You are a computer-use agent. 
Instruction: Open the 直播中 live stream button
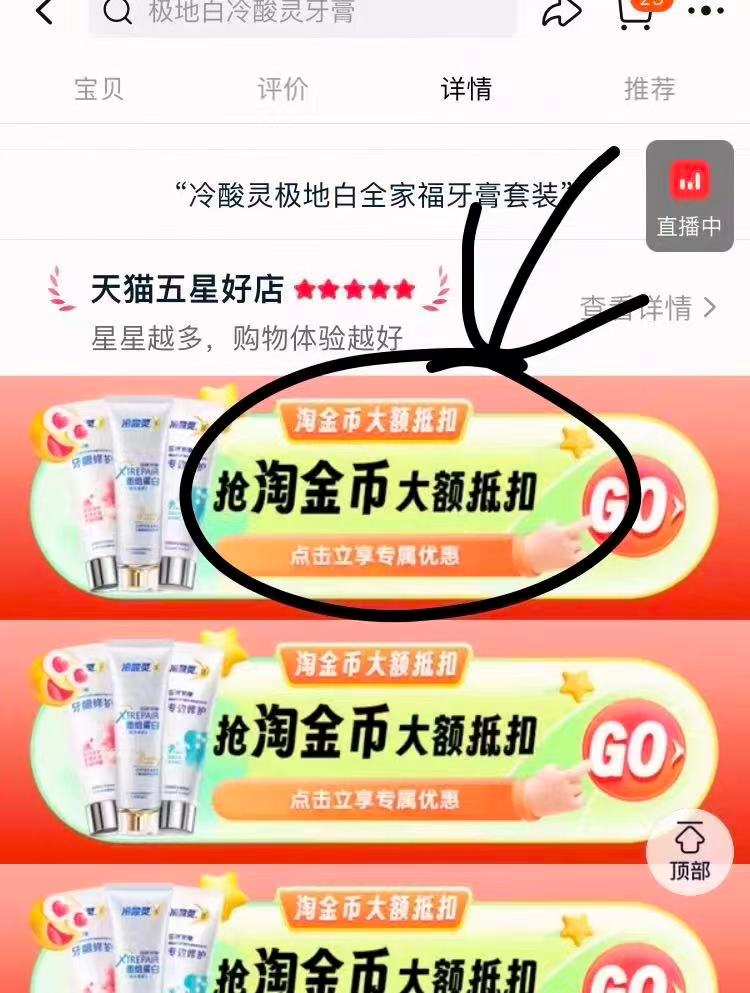point(689,195)
